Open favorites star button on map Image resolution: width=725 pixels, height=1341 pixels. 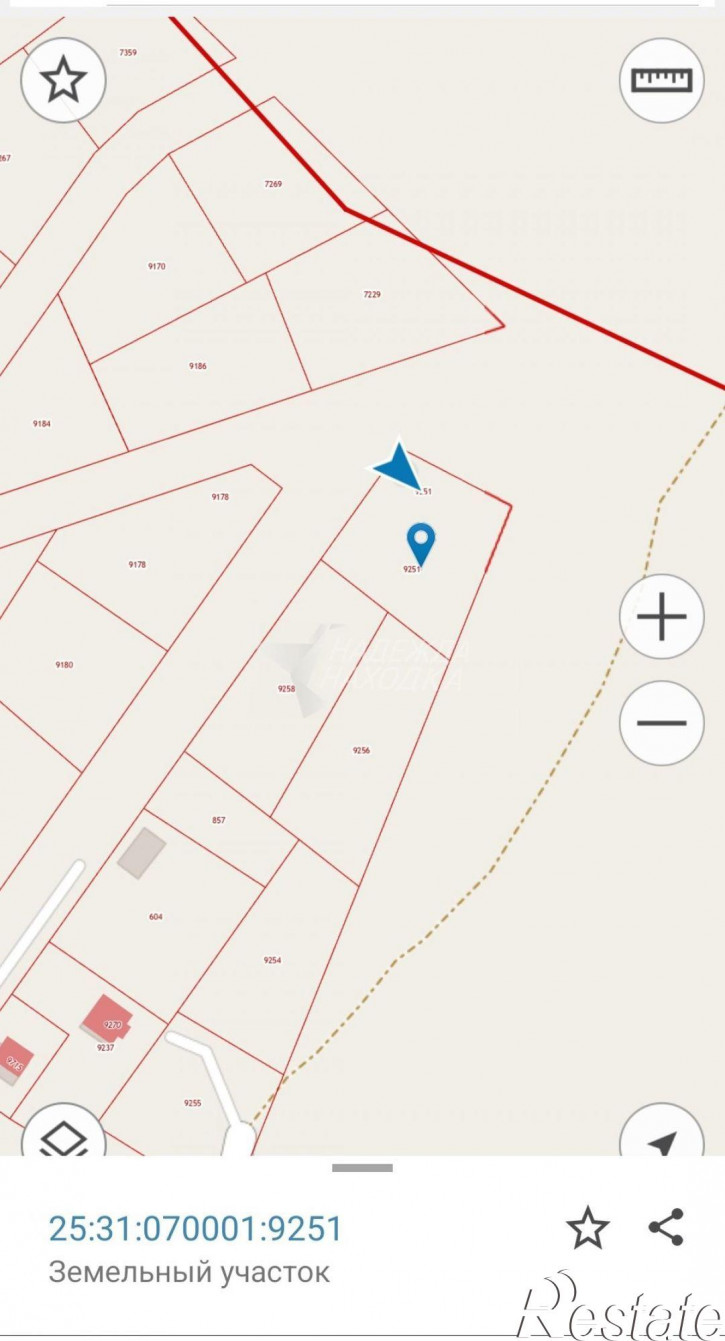click(64, 80)
